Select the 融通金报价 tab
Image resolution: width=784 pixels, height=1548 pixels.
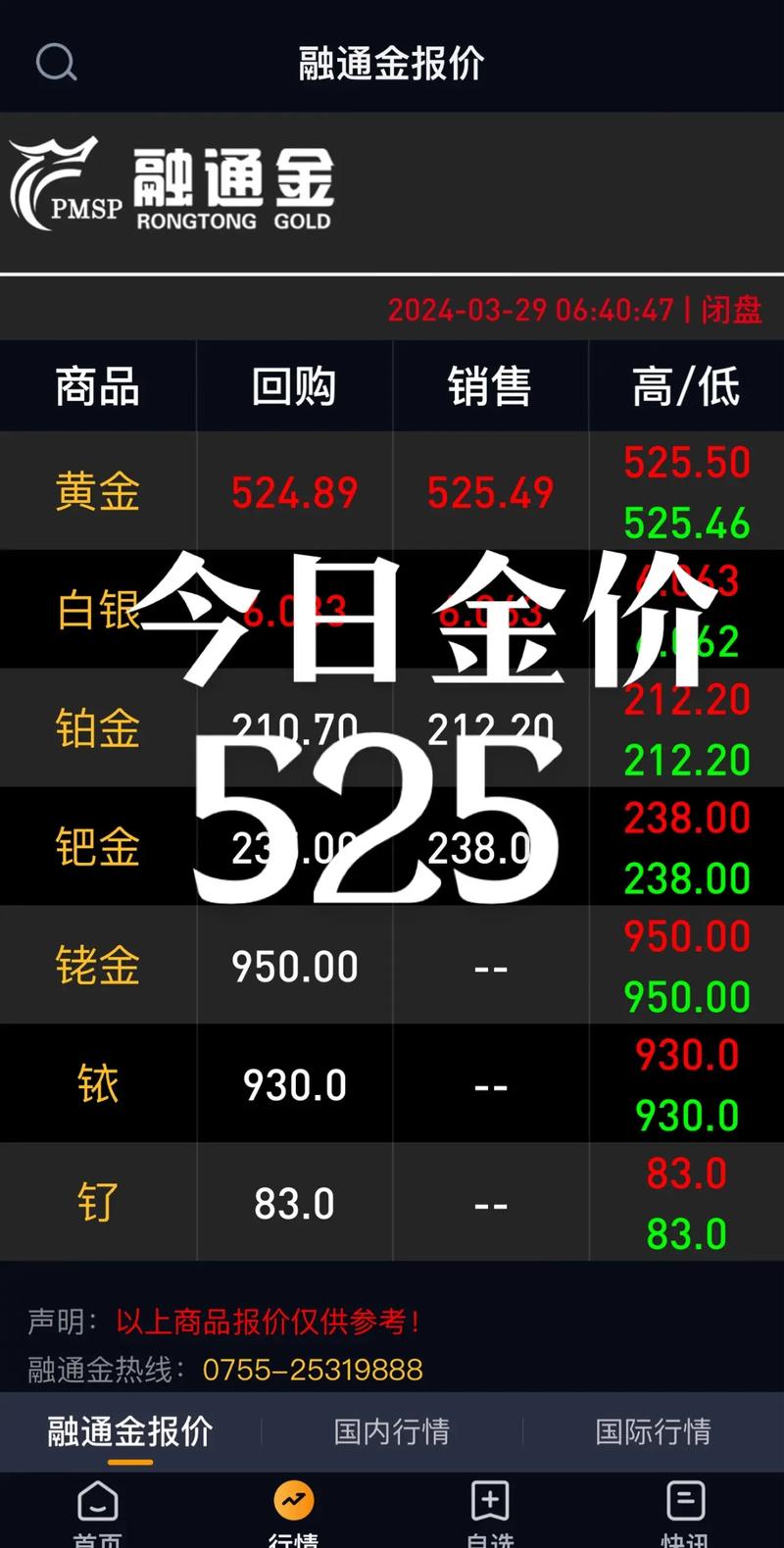point(130,1431)
